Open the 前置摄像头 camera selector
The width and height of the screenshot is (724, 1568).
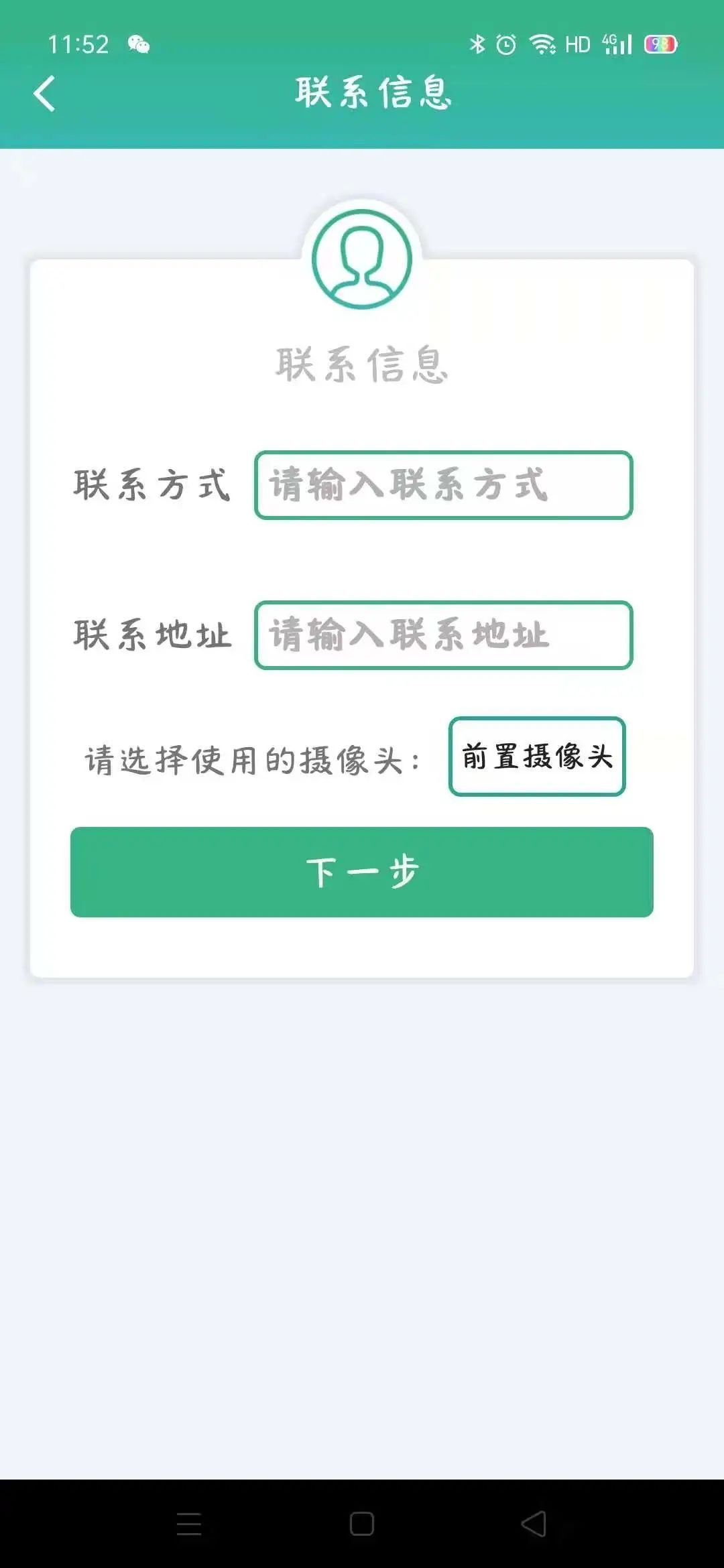[x=536, y=757]
